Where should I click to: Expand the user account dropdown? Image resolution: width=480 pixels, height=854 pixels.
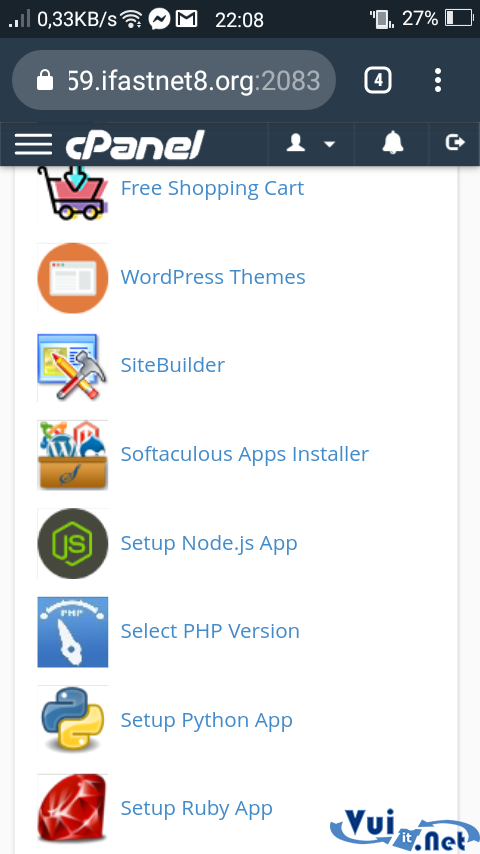(x=311, y=144)
